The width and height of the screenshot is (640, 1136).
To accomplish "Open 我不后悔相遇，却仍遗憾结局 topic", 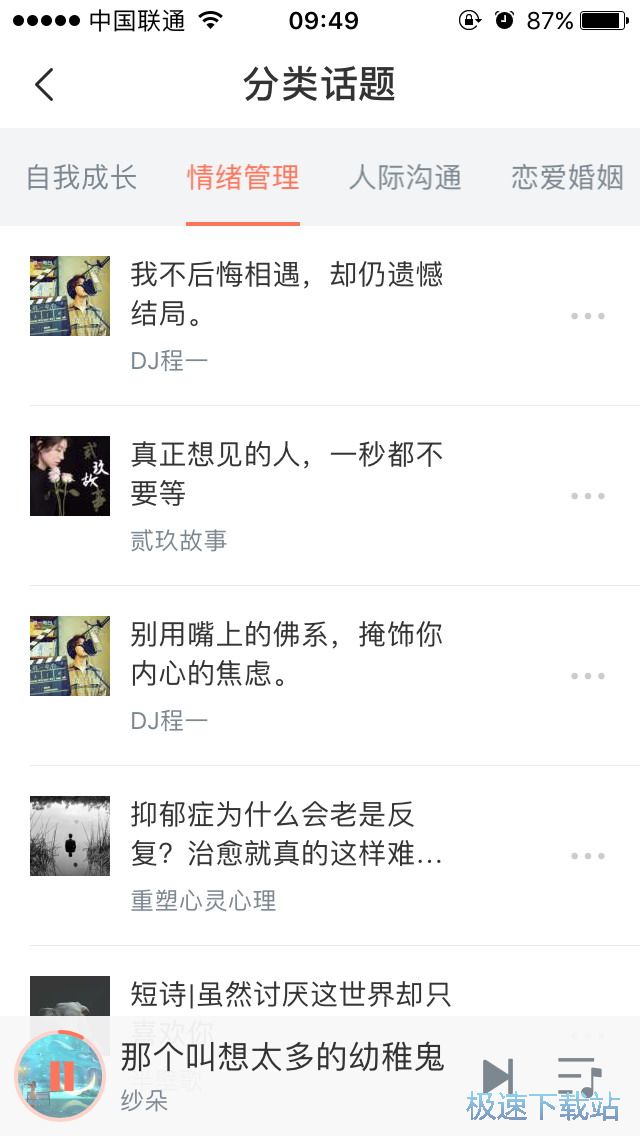I will [x=287, y=294].
